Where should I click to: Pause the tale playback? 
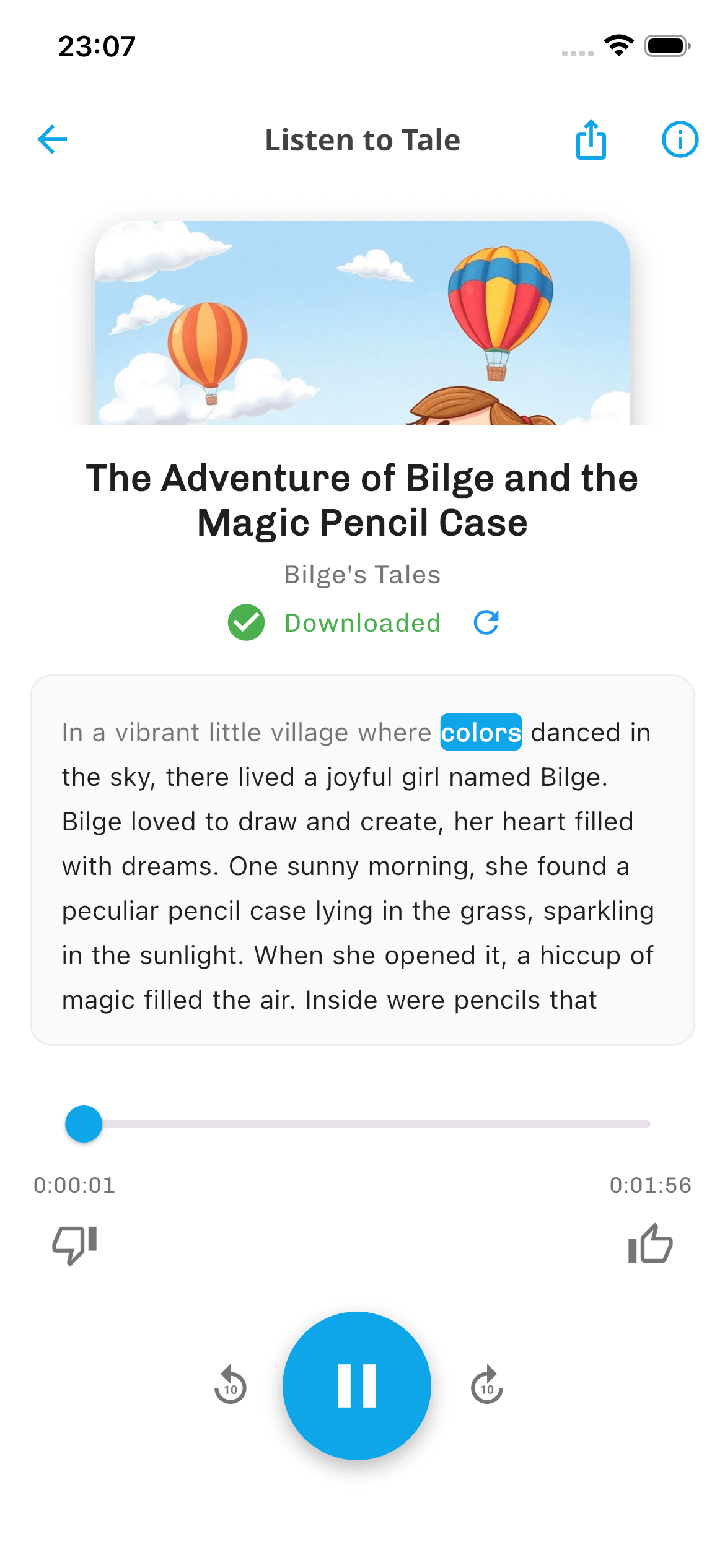tap(357, 1386)
